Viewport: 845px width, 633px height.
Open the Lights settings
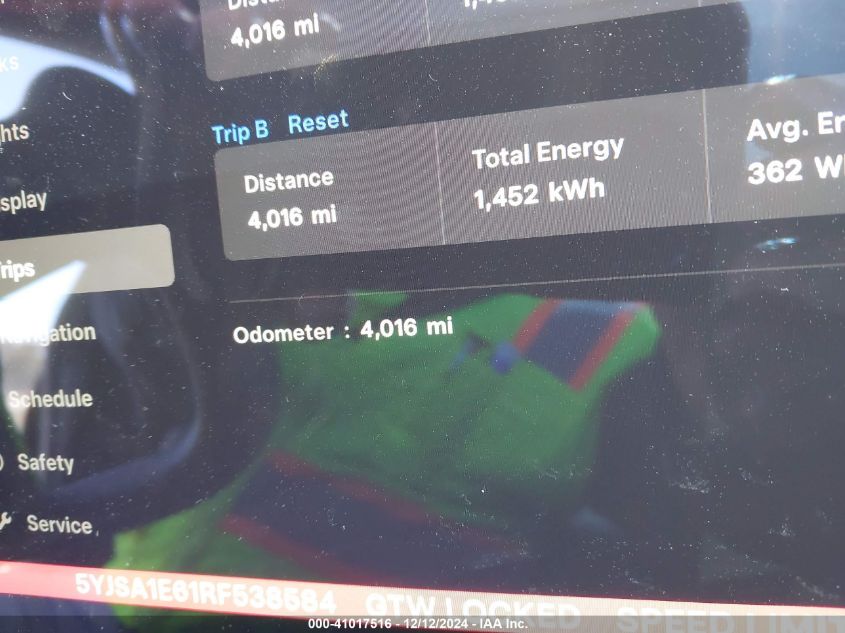point(15,132)
